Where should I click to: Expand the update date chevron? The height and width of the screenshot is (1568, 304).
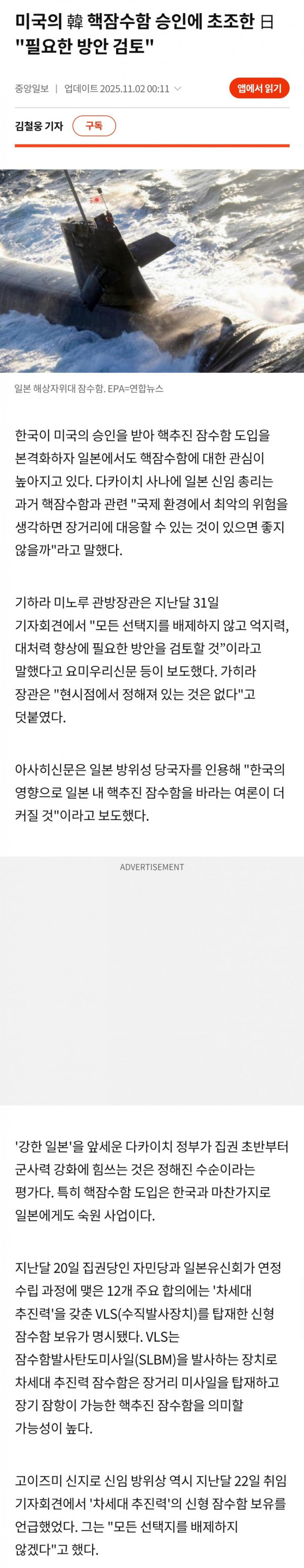click(177, 89)
